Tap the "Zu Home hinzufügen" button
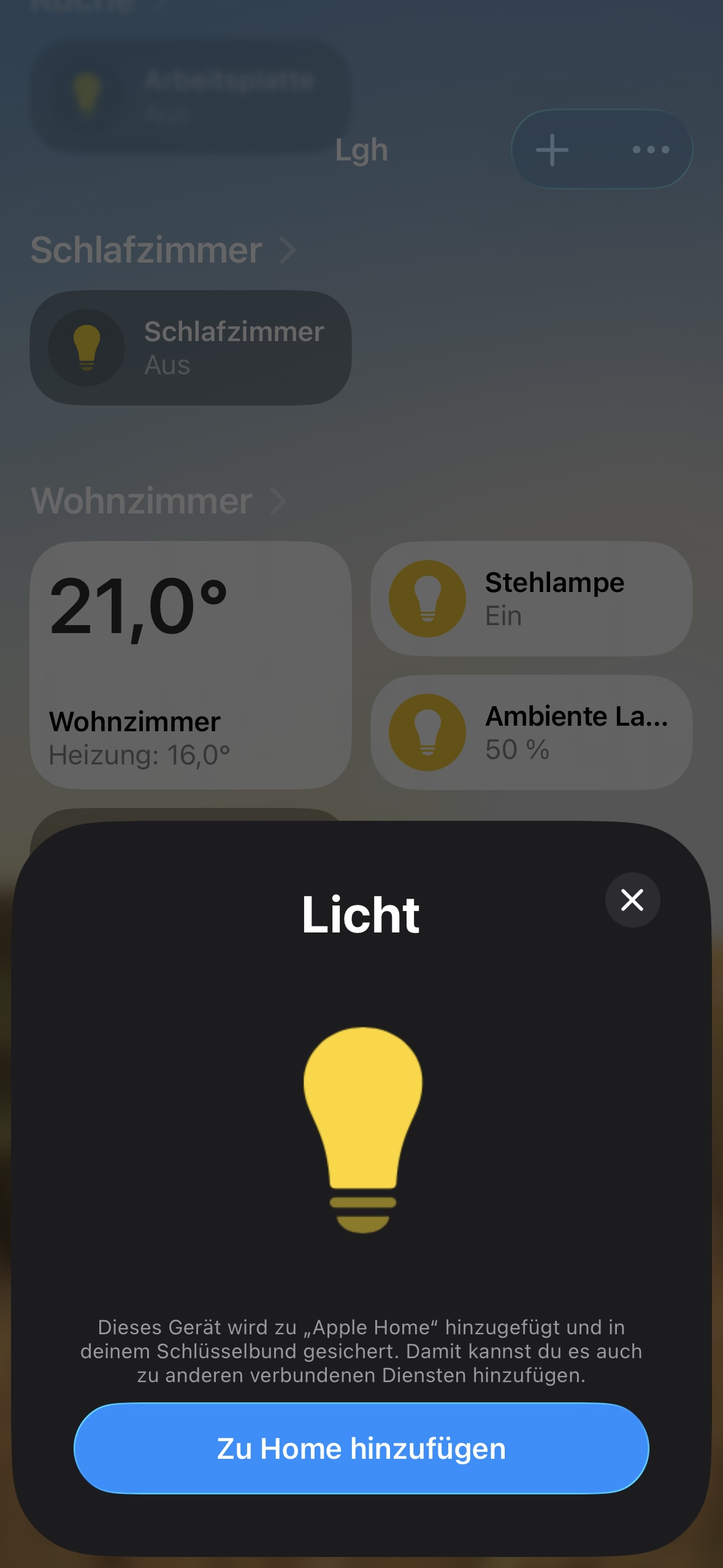The image size is (723, 1568). 361,1448
